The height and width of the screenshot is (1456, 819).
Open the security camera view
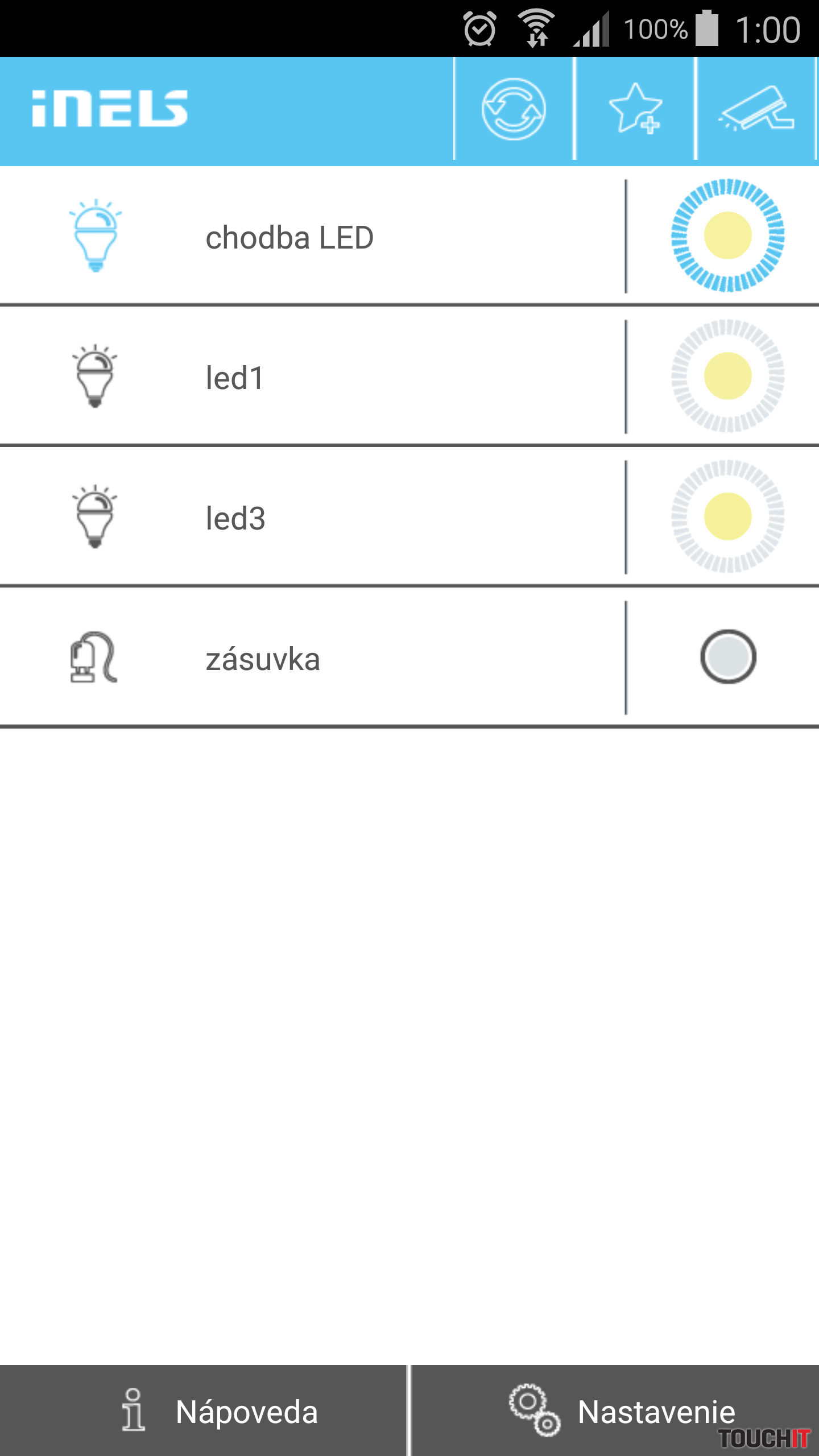pyautogui.click(x=756, y=109)
